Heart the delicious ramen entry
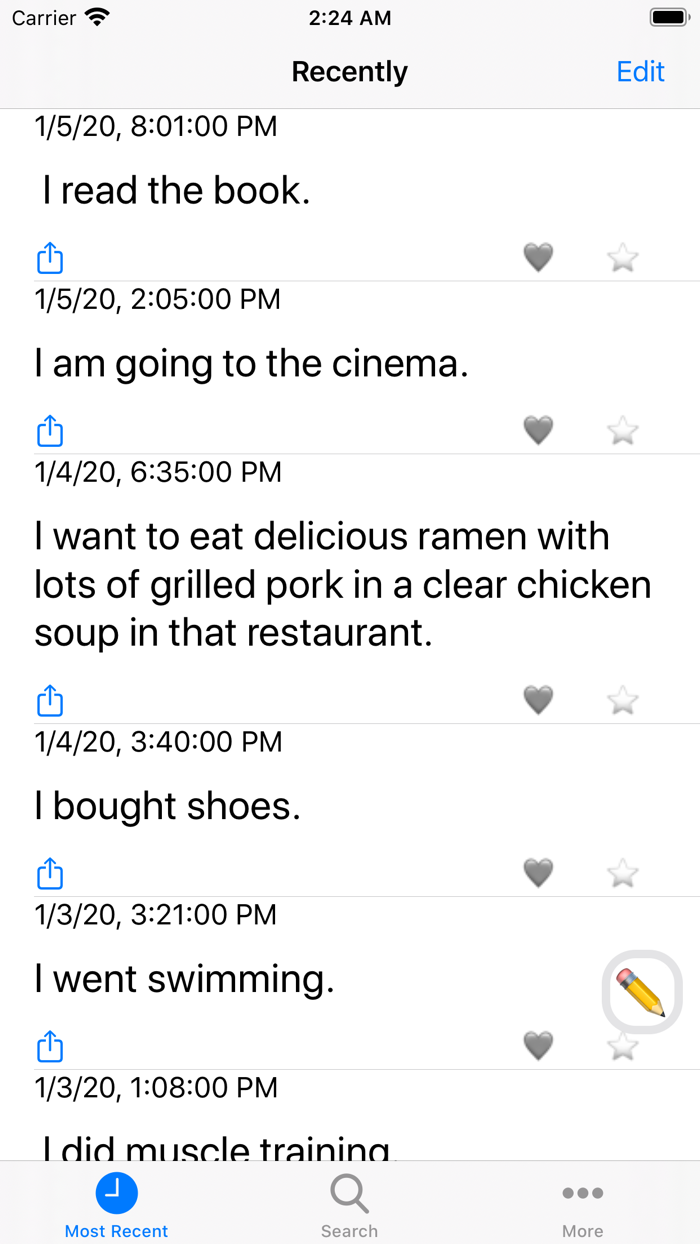 tap(538, 700)
